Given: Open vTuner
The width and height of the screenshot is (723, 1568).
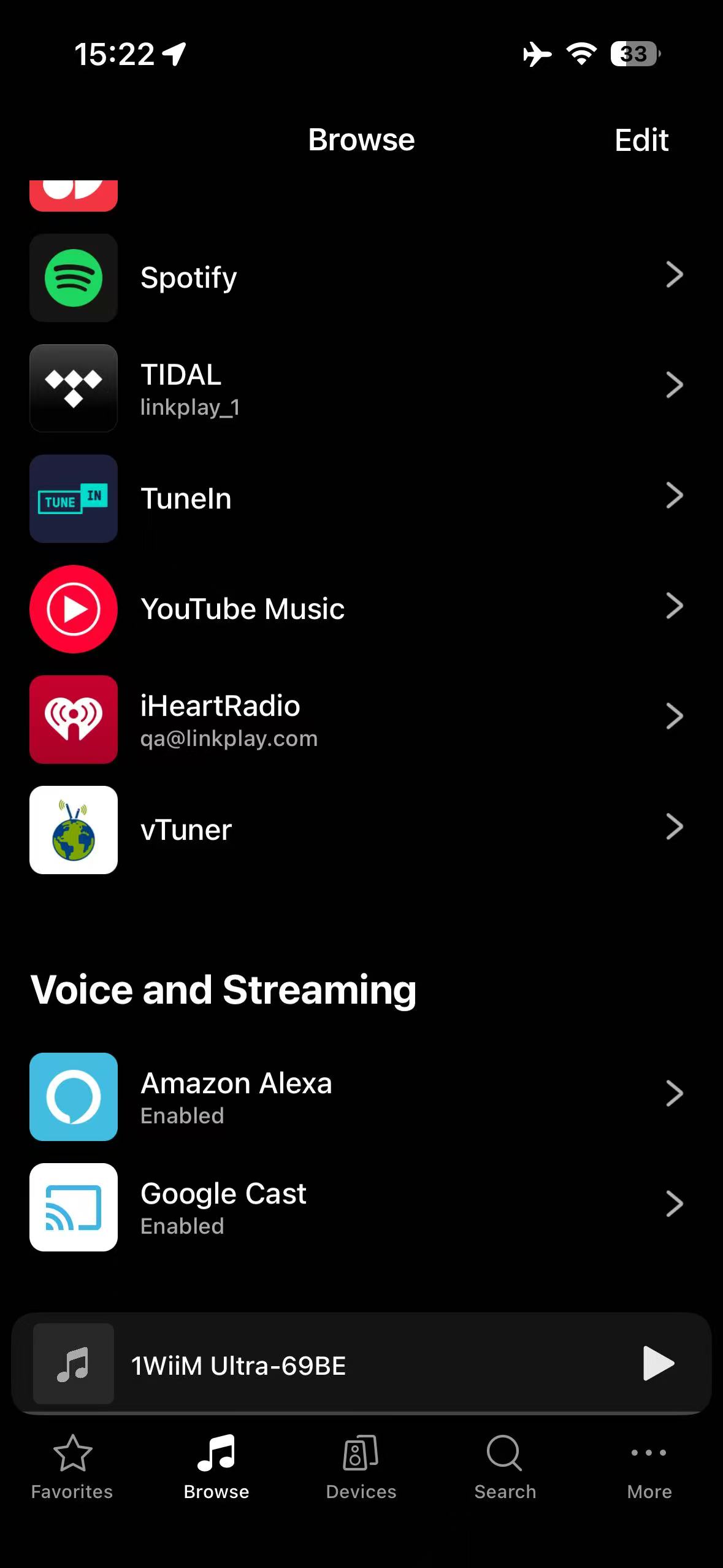Looking at the screenshot, I should [x=361, y=829].
